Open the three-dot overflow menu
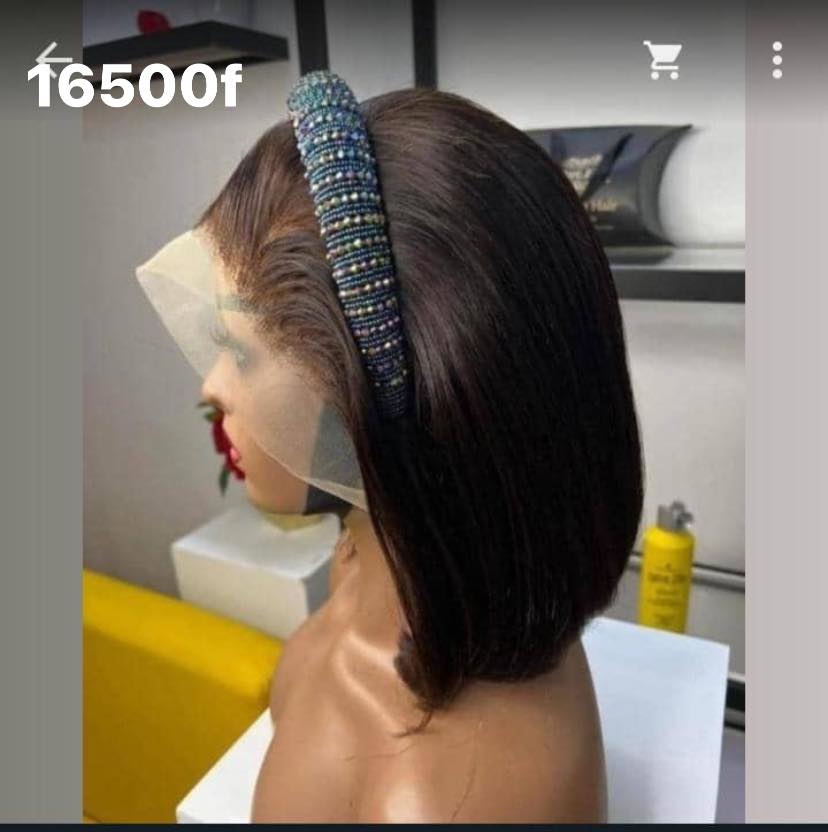 (777, 60)
